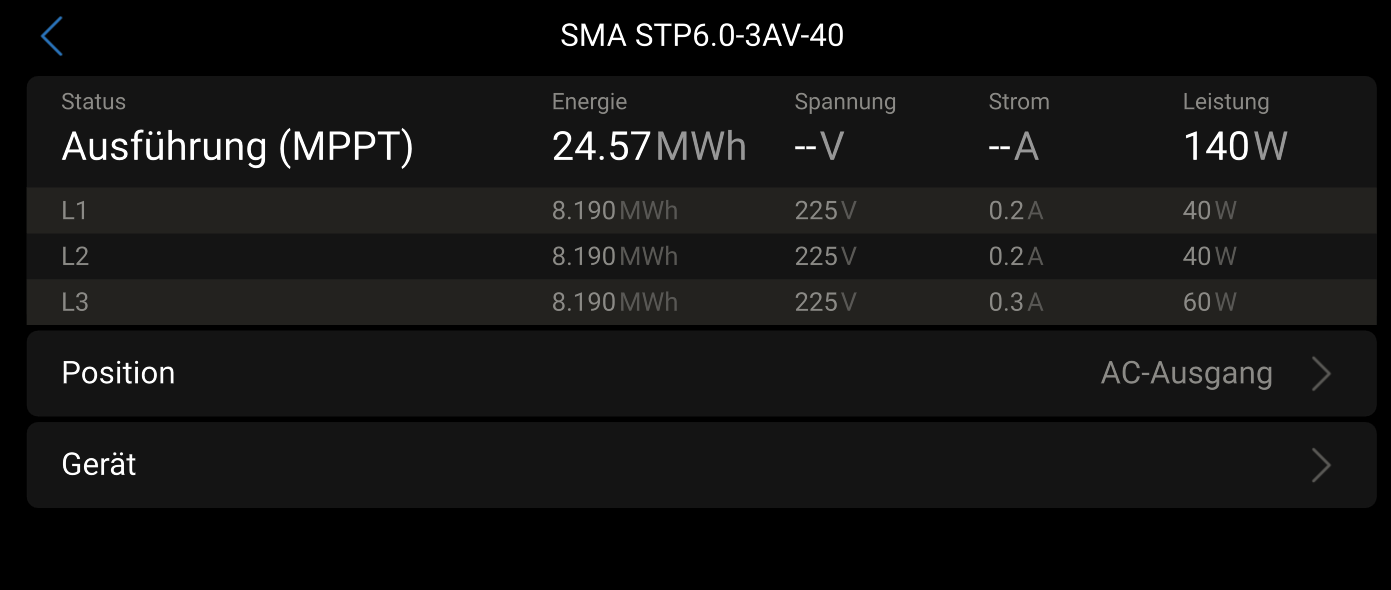Screen dimensions: 1391x590
Task: Open the Position setting row
Action: tap(700, 373)
